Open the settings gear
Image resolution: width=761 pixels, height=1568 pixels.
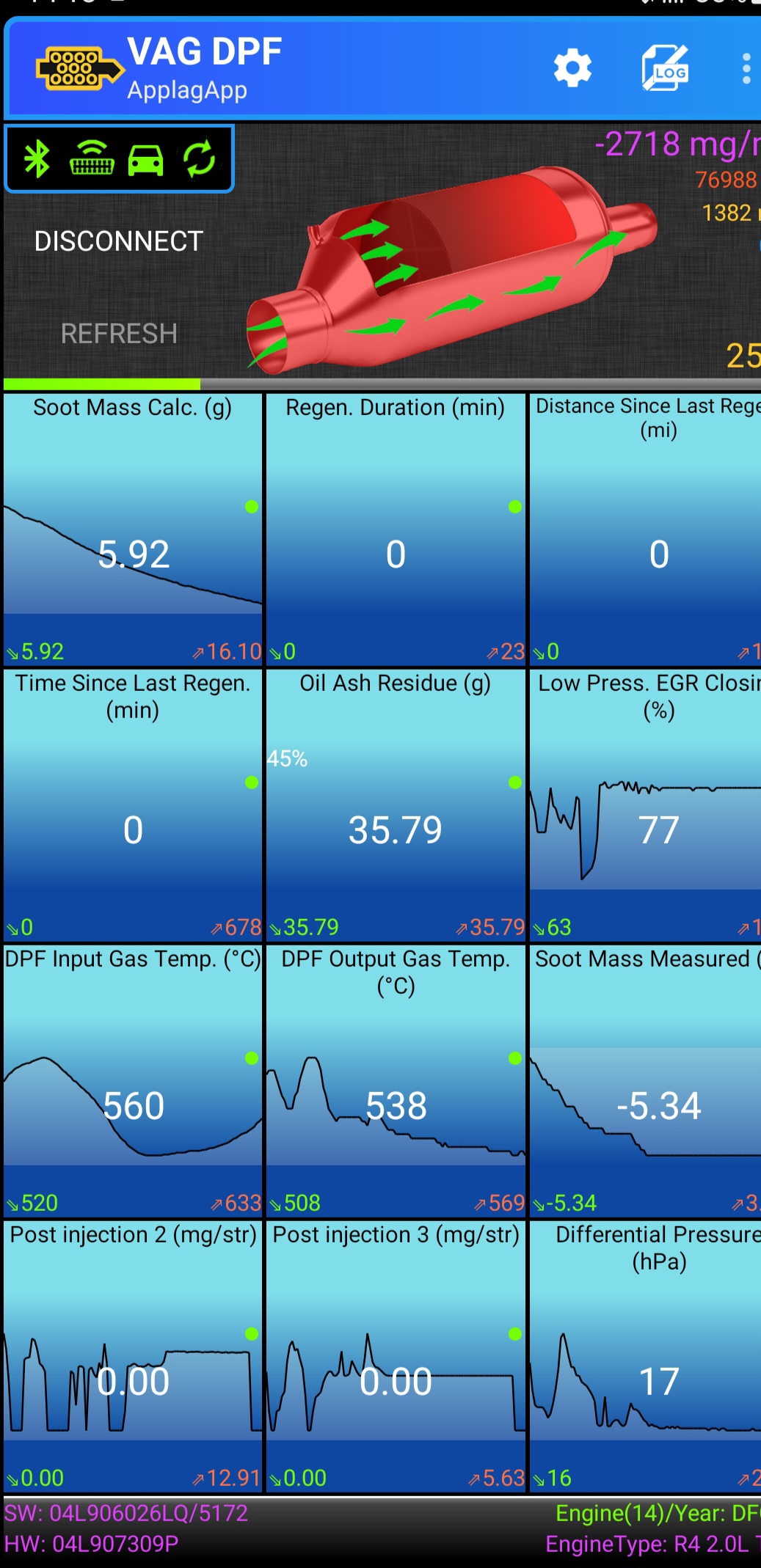pos(572,68)
